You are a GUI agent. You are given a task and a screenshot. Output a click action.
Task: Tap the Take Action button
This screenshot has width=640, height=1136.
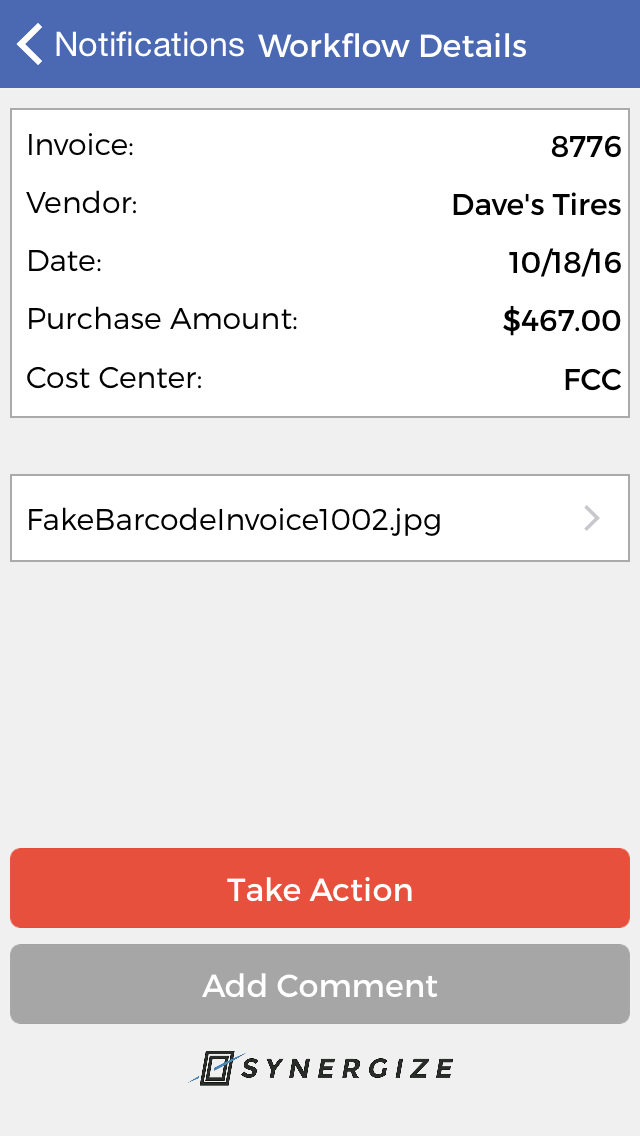(x=320, y=888)
